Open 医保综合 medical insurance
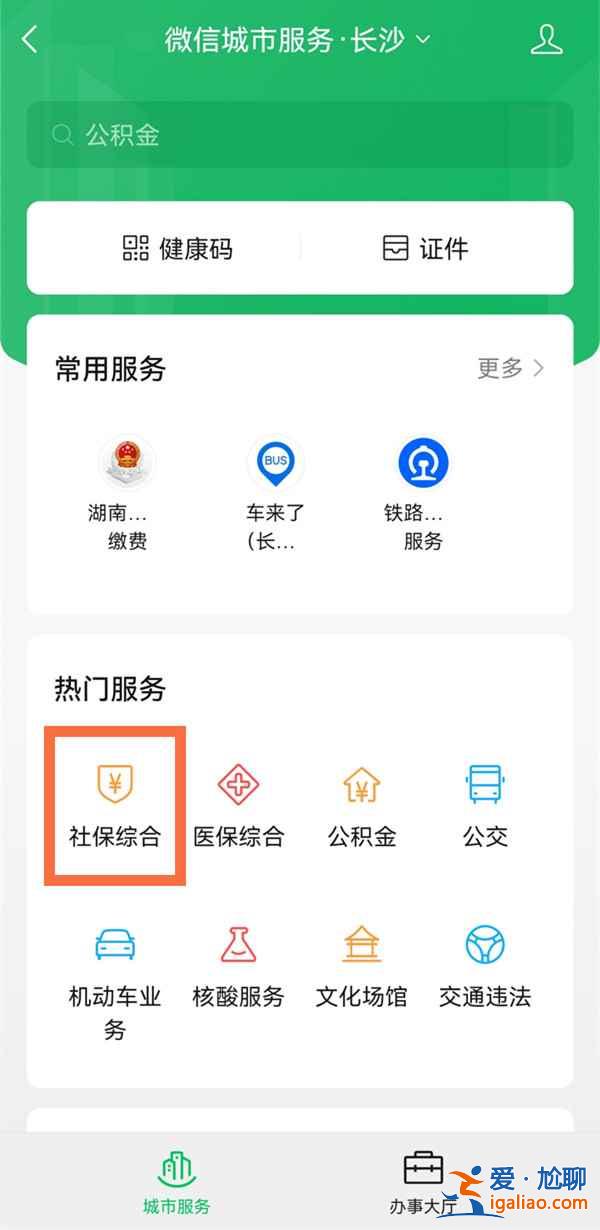Image resolution: width=600 pixels, height=1230 pixels. coord(239,806)
